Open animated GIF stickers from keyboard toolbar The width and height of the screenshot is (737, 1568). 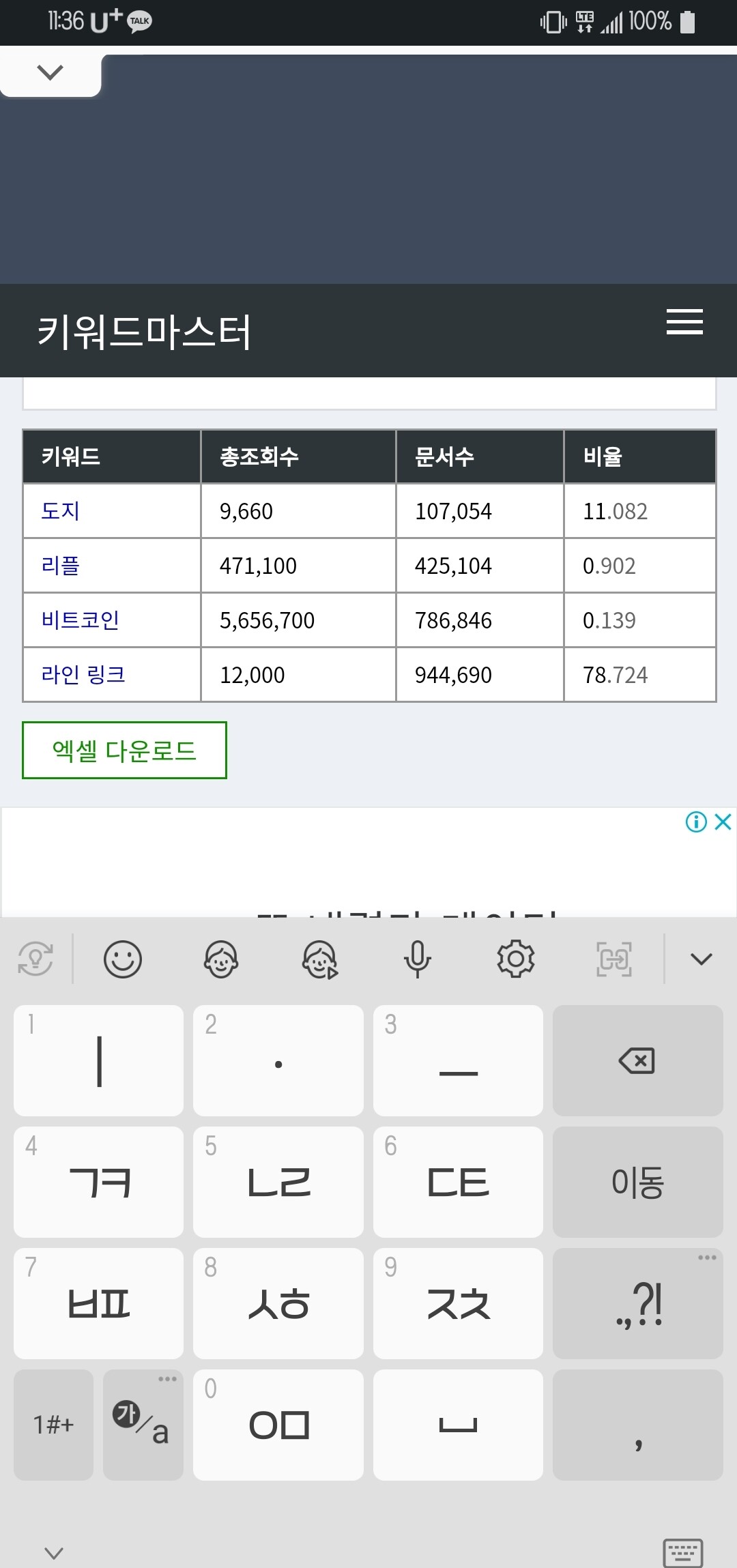319,959
